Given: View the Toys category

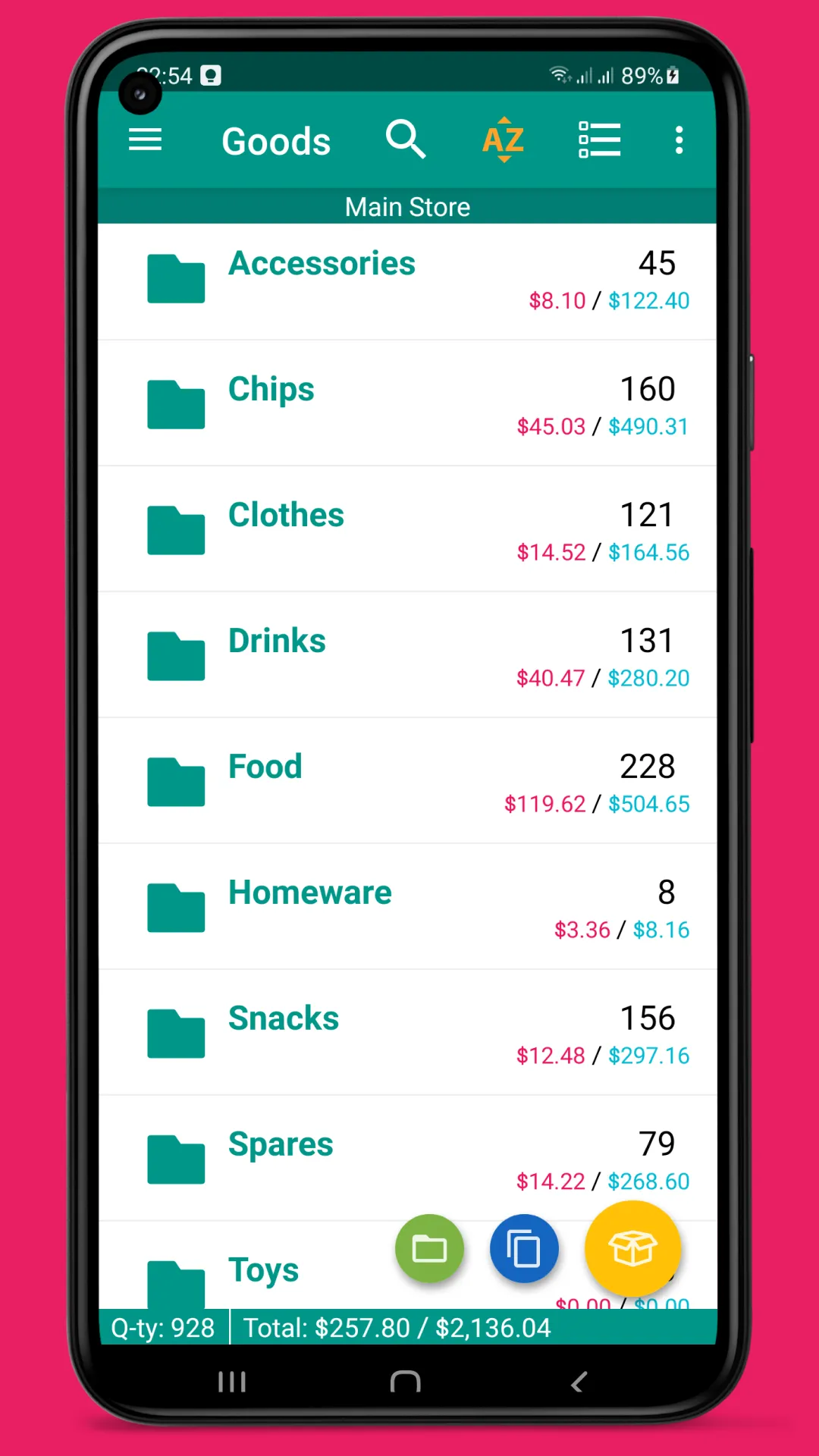Looking at the screenshot, I should pos(262,1270).
